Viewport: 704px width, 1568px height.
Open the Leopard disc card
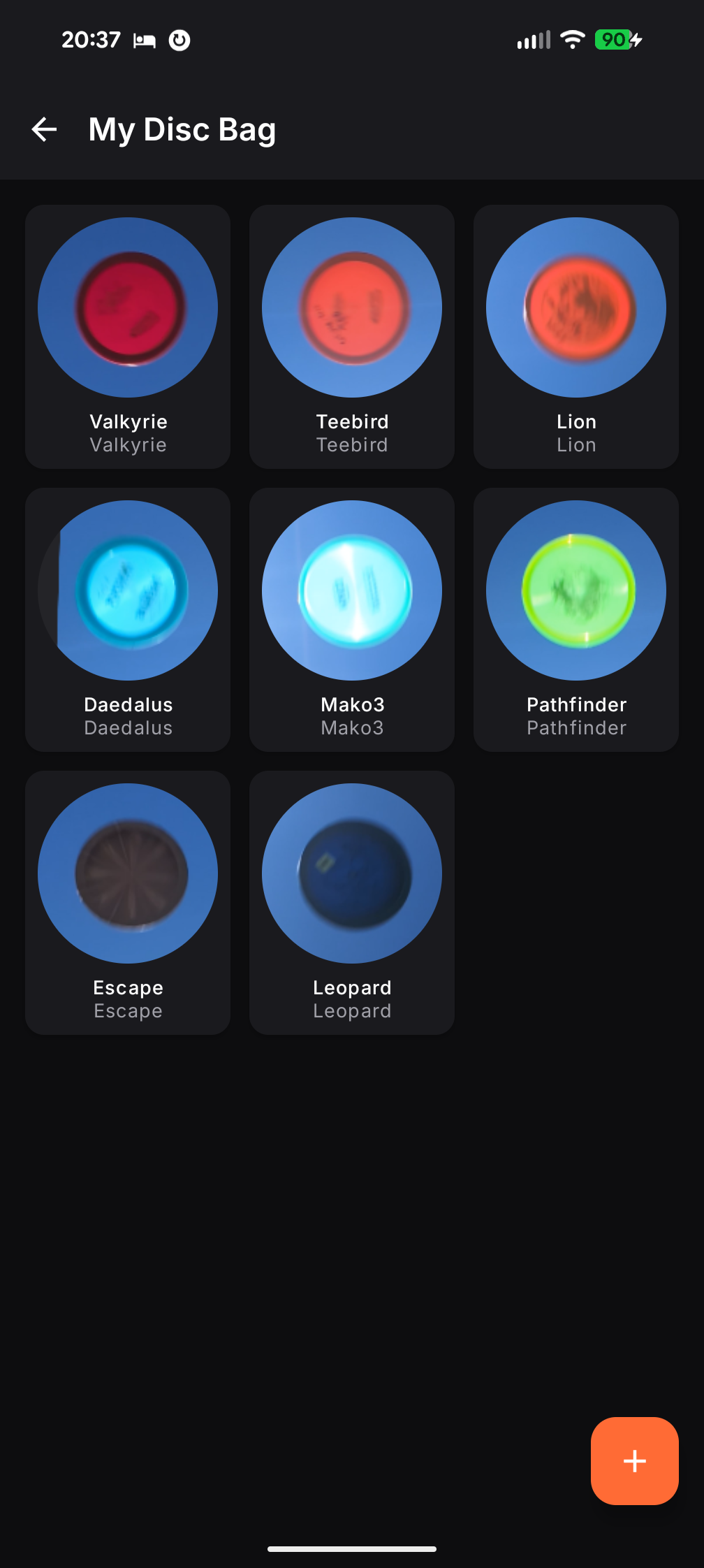click(x=352, y=902)
